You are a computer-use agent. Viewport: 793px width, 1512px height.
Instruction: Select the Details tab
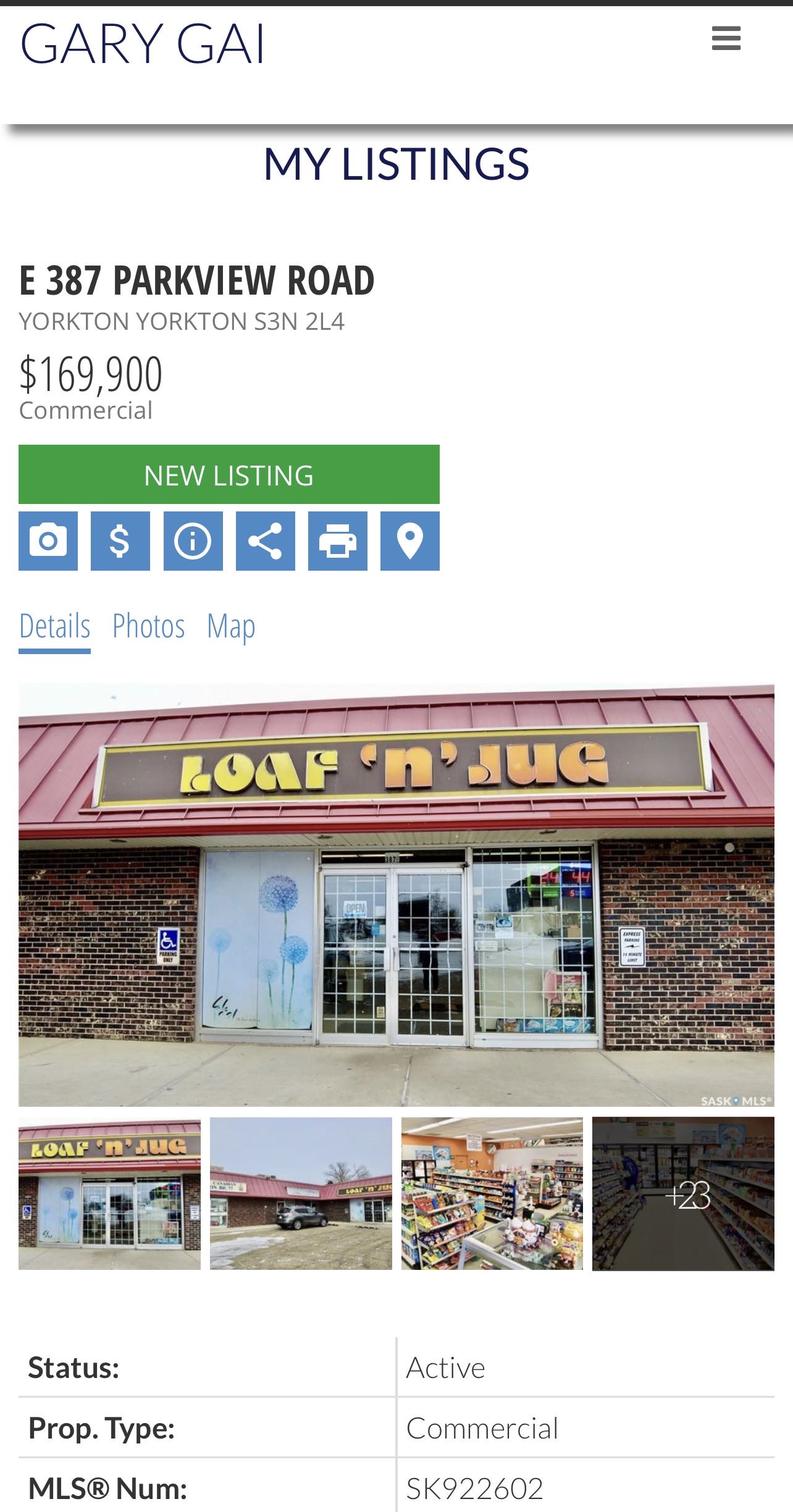click(x=54, y=626)
